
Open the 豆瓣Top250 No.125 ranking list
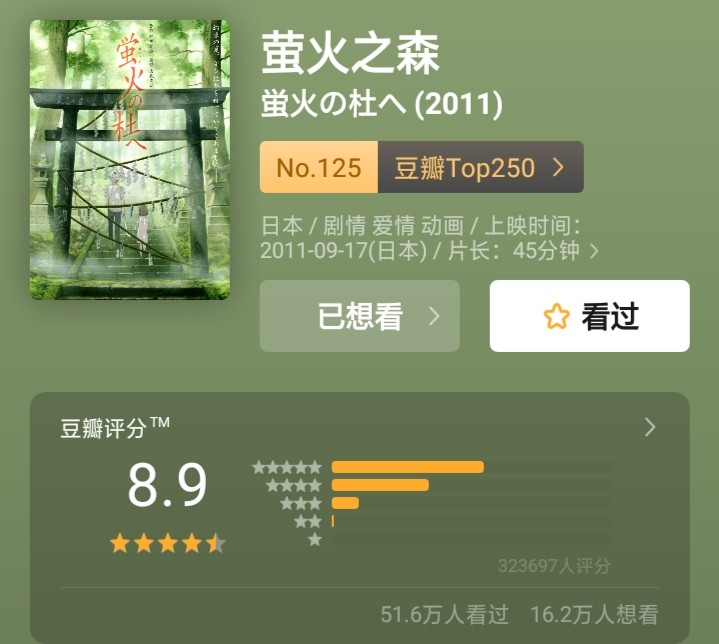pos(421,168)
